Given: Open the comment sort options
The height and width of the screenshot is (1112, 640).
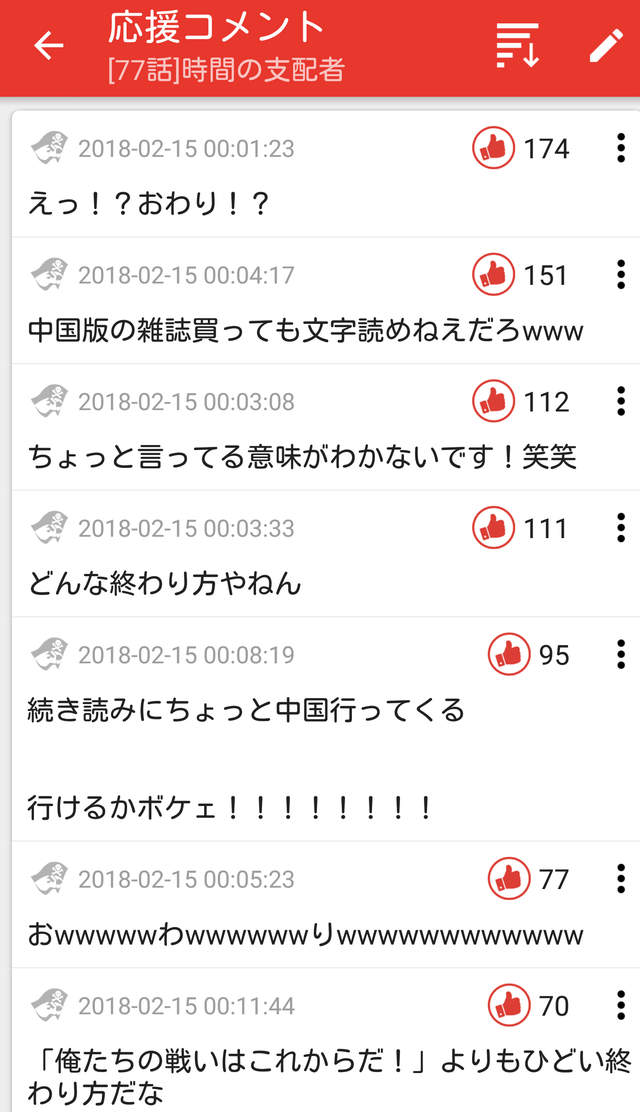Looking at the screenshot, I should pyautogui.click(x=517, y=46).
